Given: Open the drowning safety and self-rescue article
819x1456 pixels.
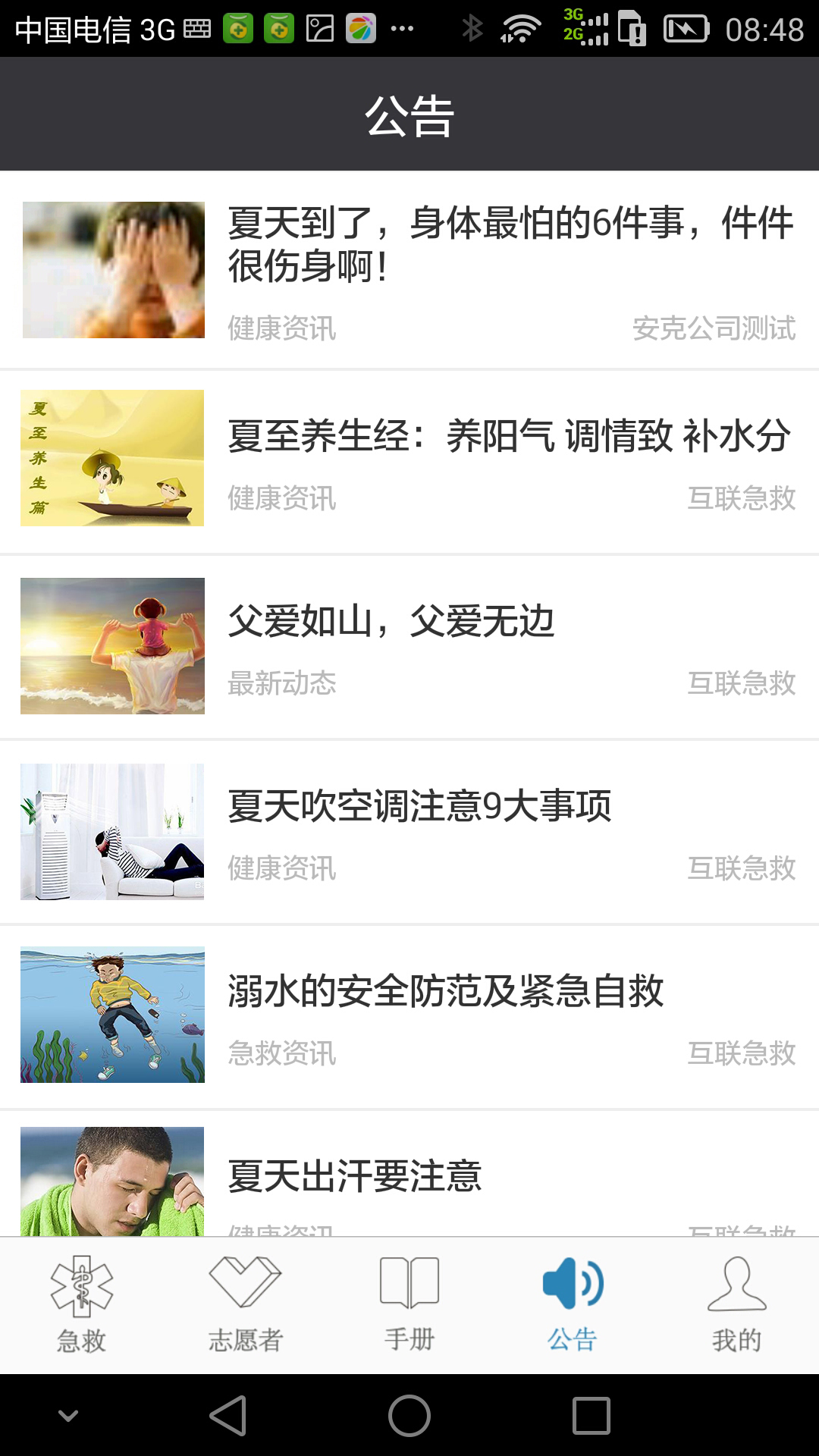Looking at the screenshot, I should 446,992.
